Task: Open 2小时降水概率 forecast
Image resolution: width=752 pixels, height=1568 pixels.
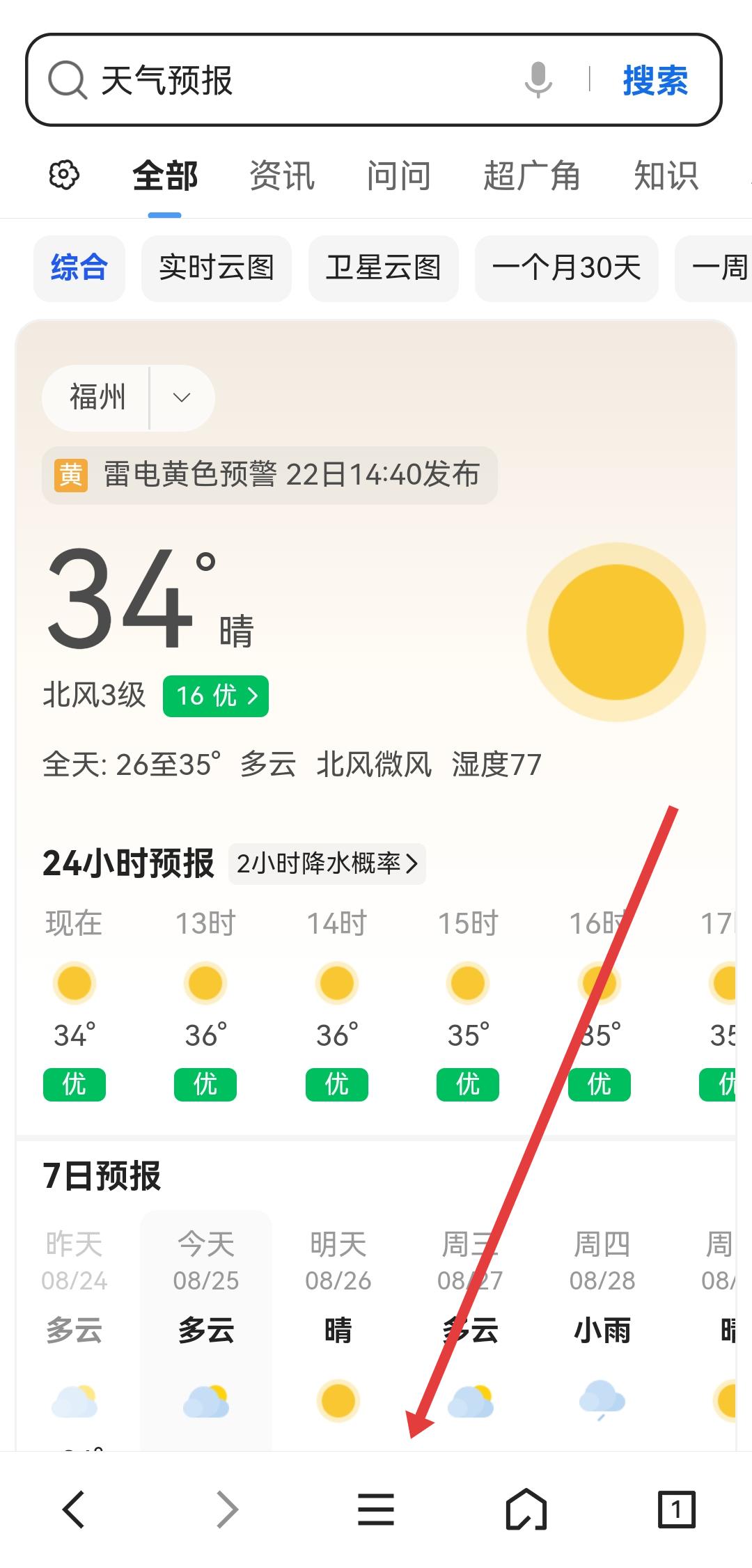Action: pos(327,864)
